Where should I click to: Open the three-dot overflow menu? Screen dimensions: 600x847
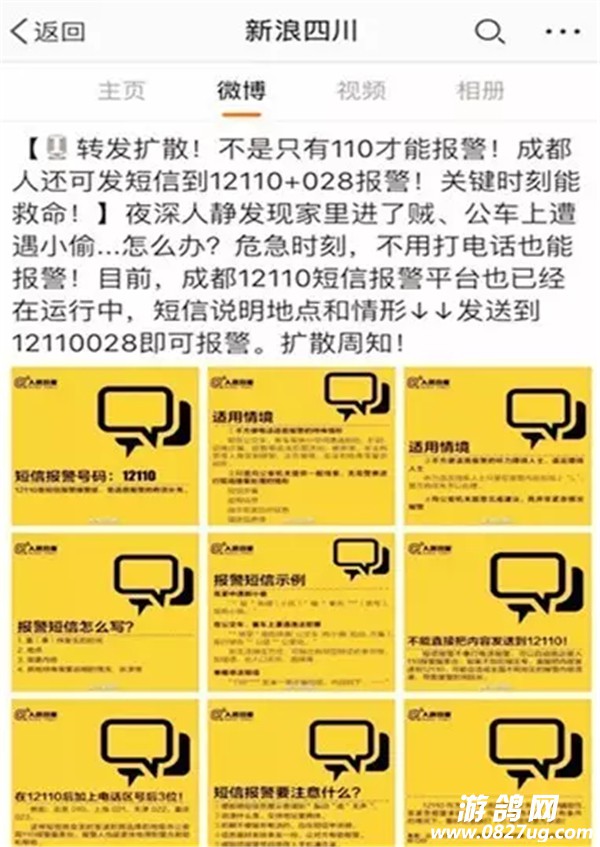click(x=563, y=32)
